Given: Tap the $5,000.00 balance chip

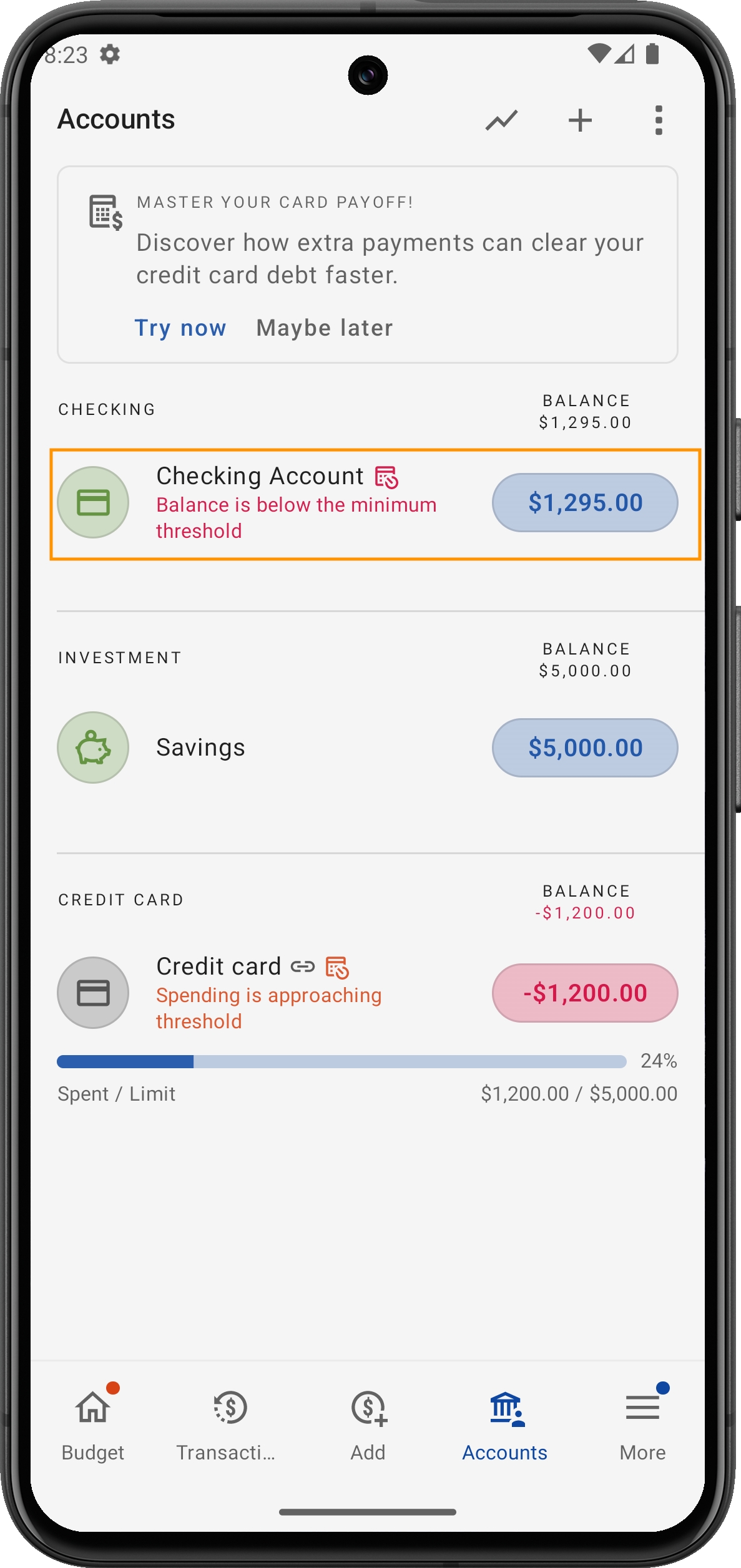Looking at the screenshot, I should point(585,747).
